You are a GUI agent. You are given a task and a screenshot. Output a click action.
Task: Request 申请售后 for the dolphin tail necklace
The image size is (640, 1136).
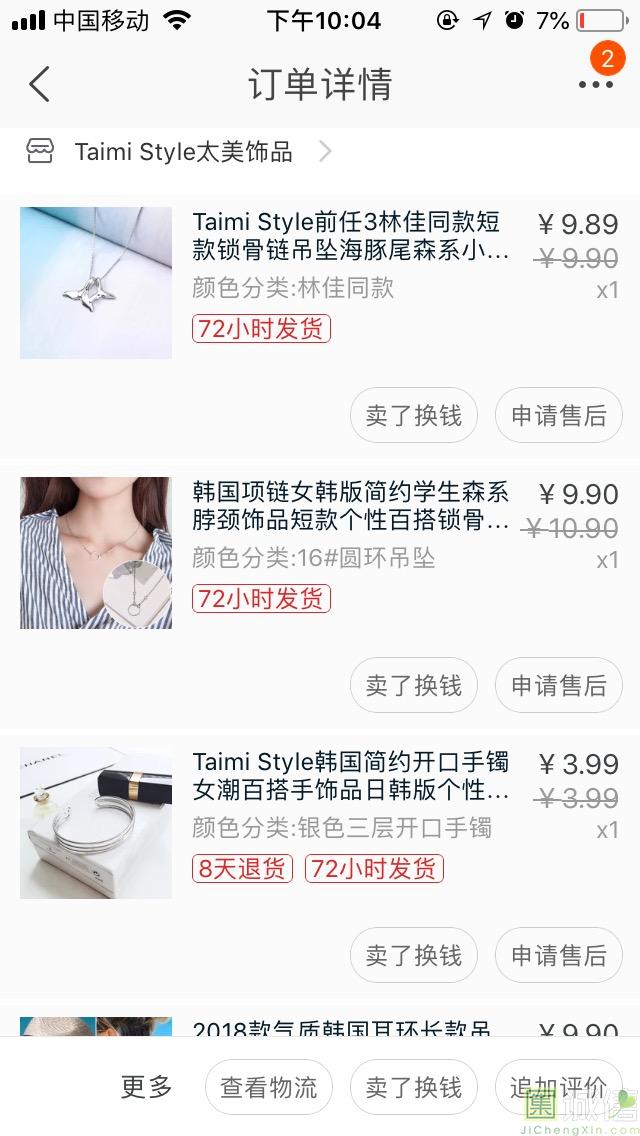(x=559, y=416)
